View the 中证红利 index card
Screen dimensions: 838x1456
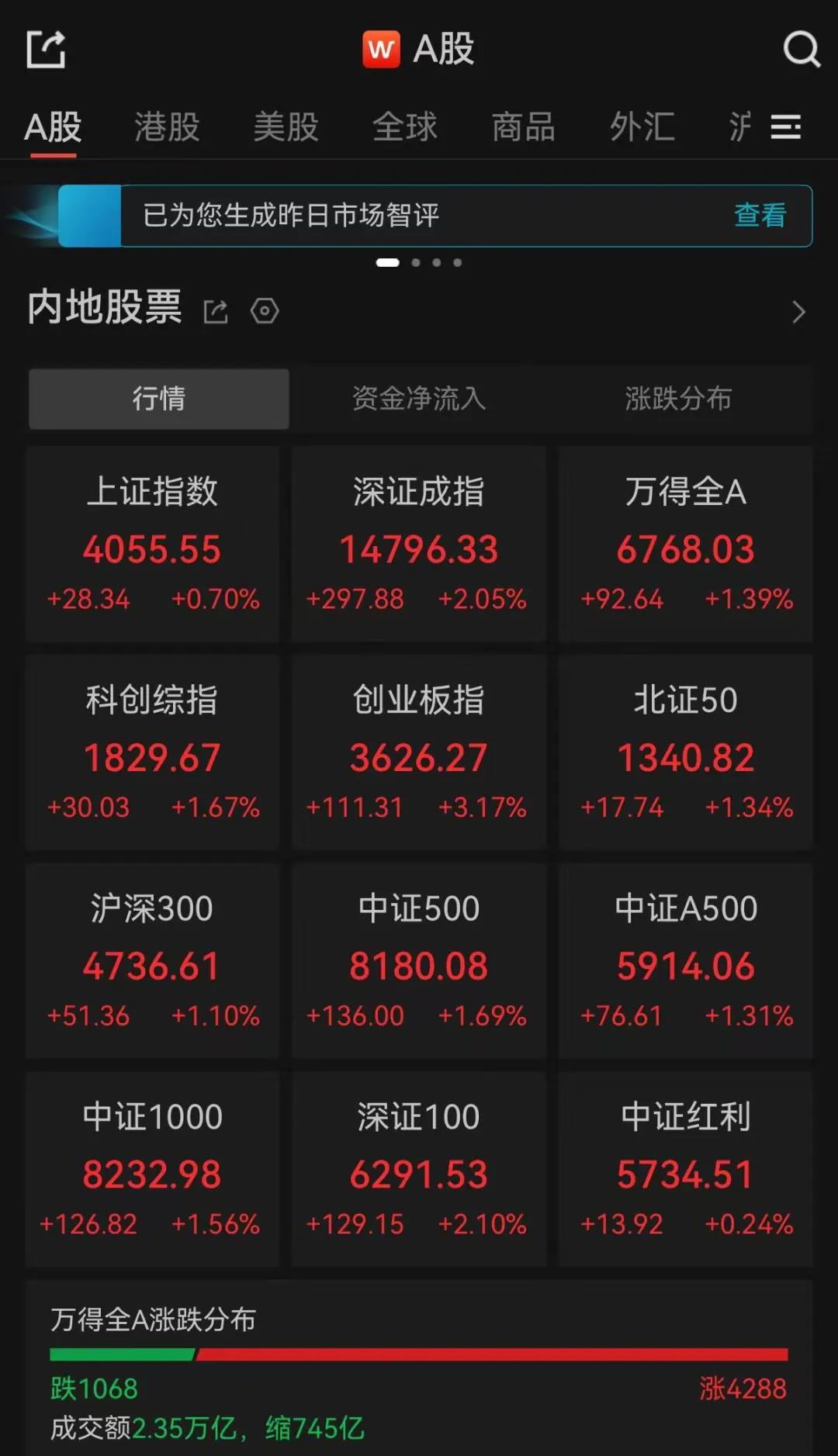[686, 1169]
